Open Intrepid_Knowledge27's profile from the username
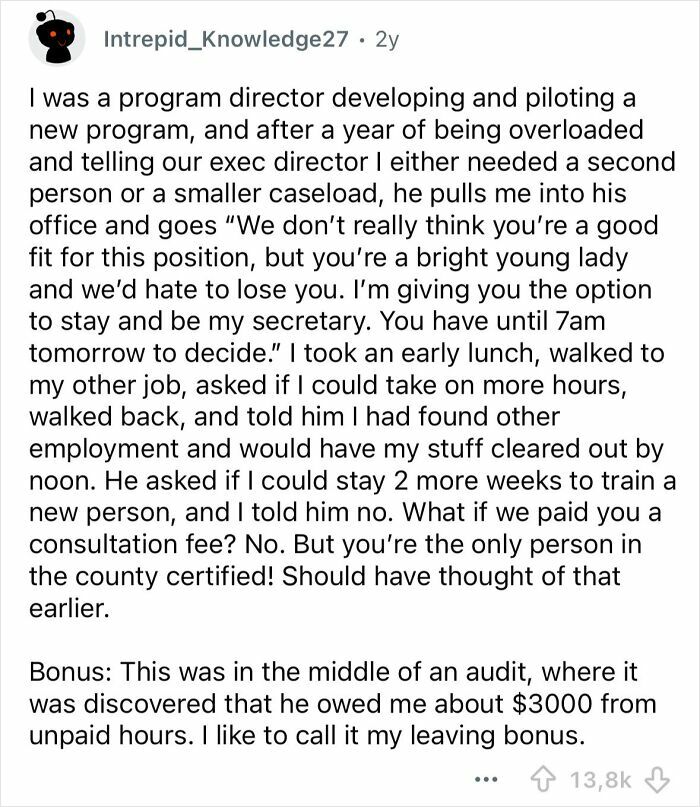700x807 pixels. (226, 40)
